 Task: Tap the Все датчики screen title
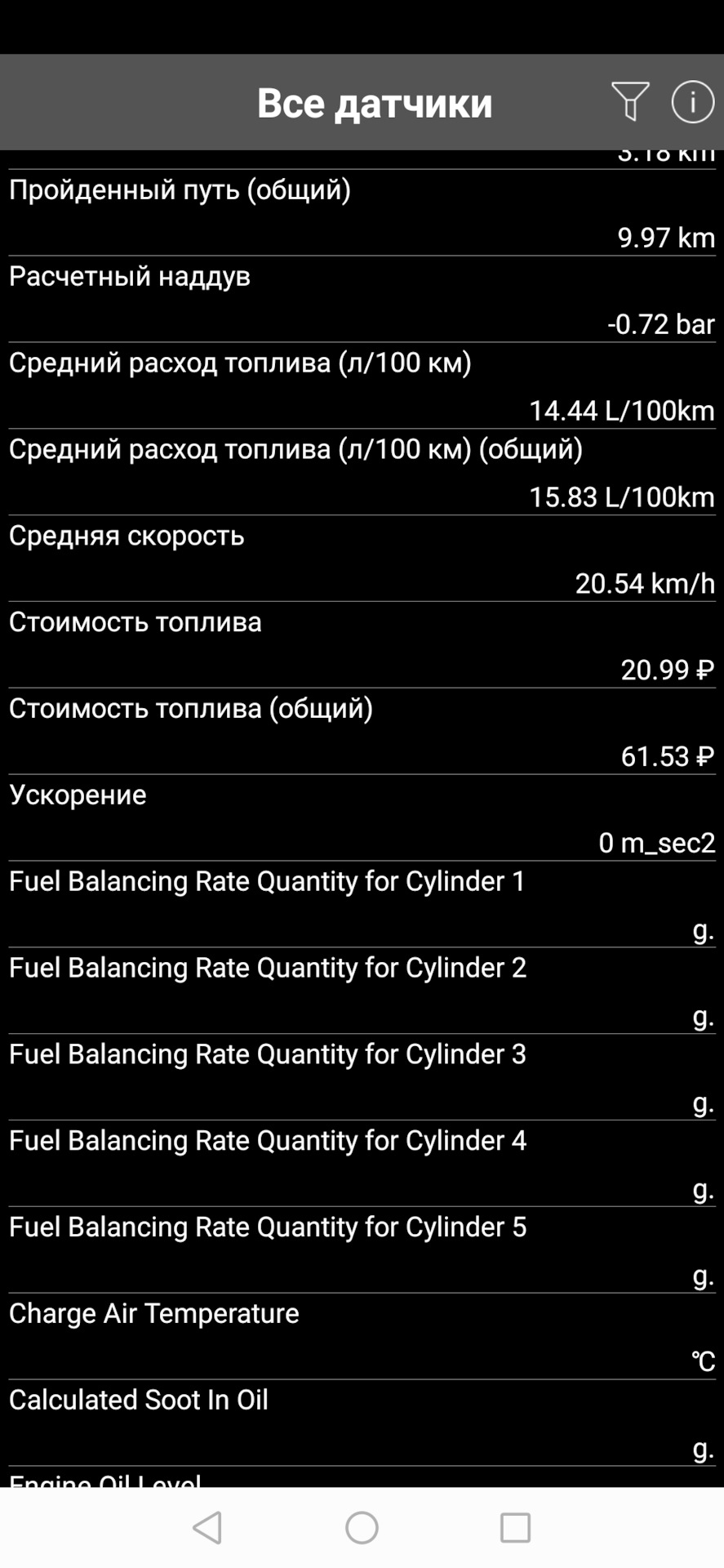point(375,102)
